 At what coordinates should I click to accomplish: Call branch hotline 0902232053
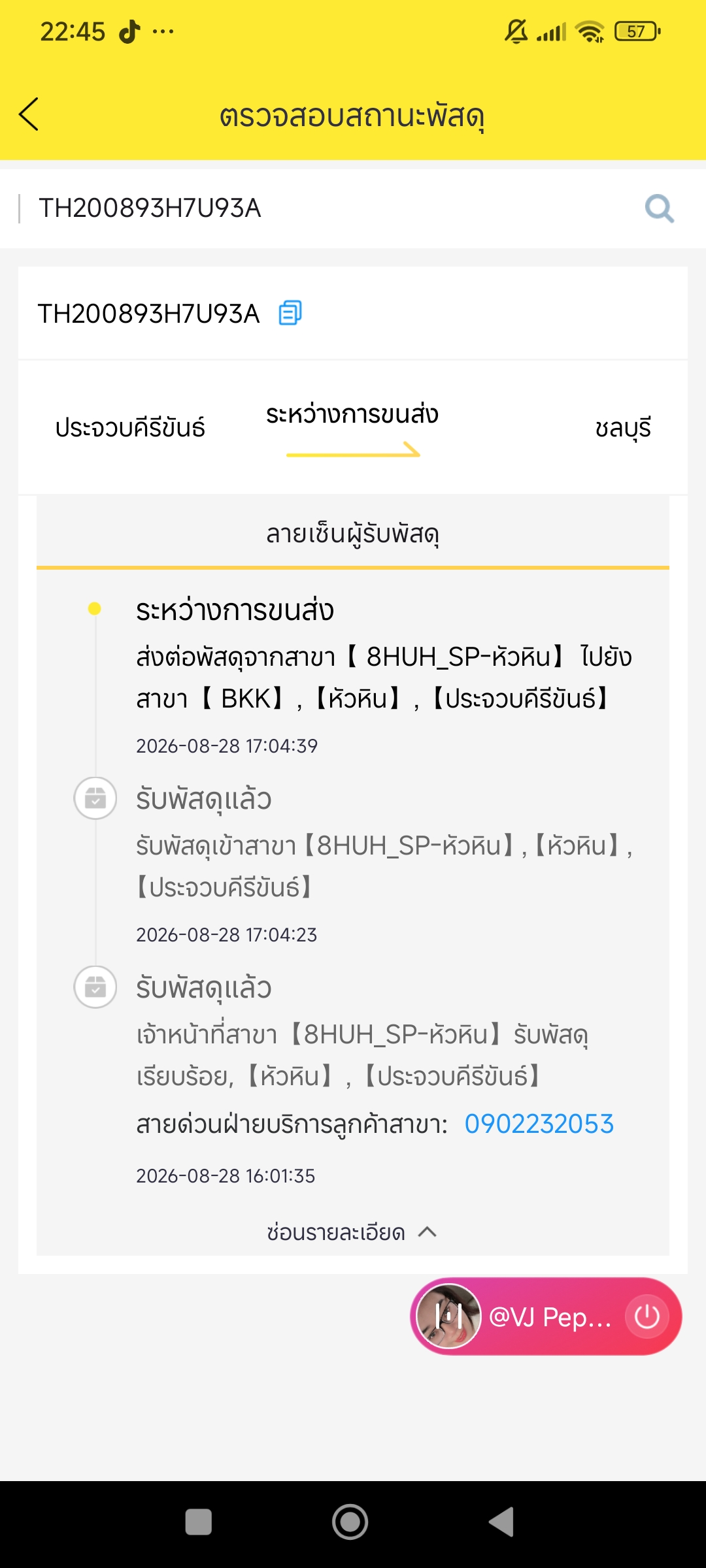click(x=539, y=1124)
